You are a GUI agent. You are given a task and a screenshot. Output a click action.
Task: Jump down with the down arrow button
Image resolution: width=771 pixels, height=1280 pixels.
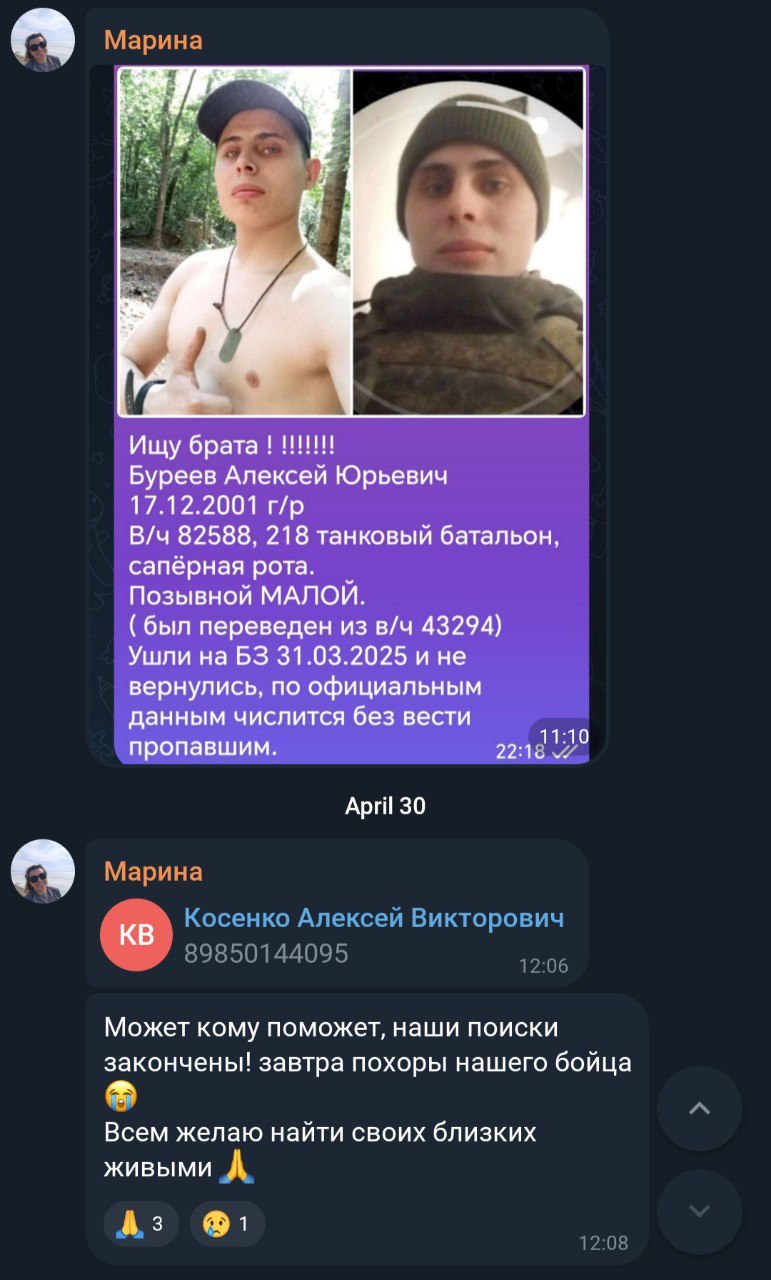point(700,1211)
